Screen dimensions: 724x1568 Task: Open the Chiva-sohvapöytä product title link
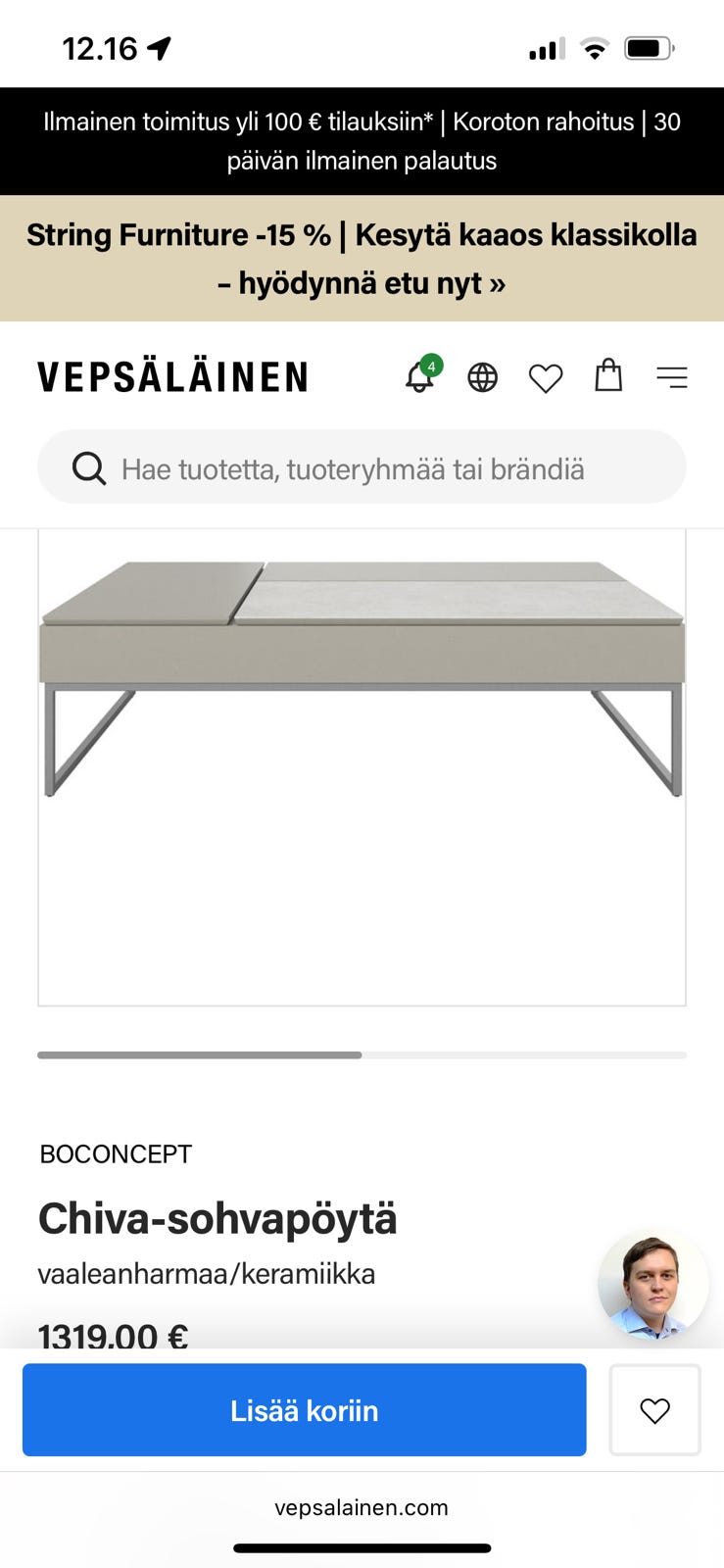217,1218
